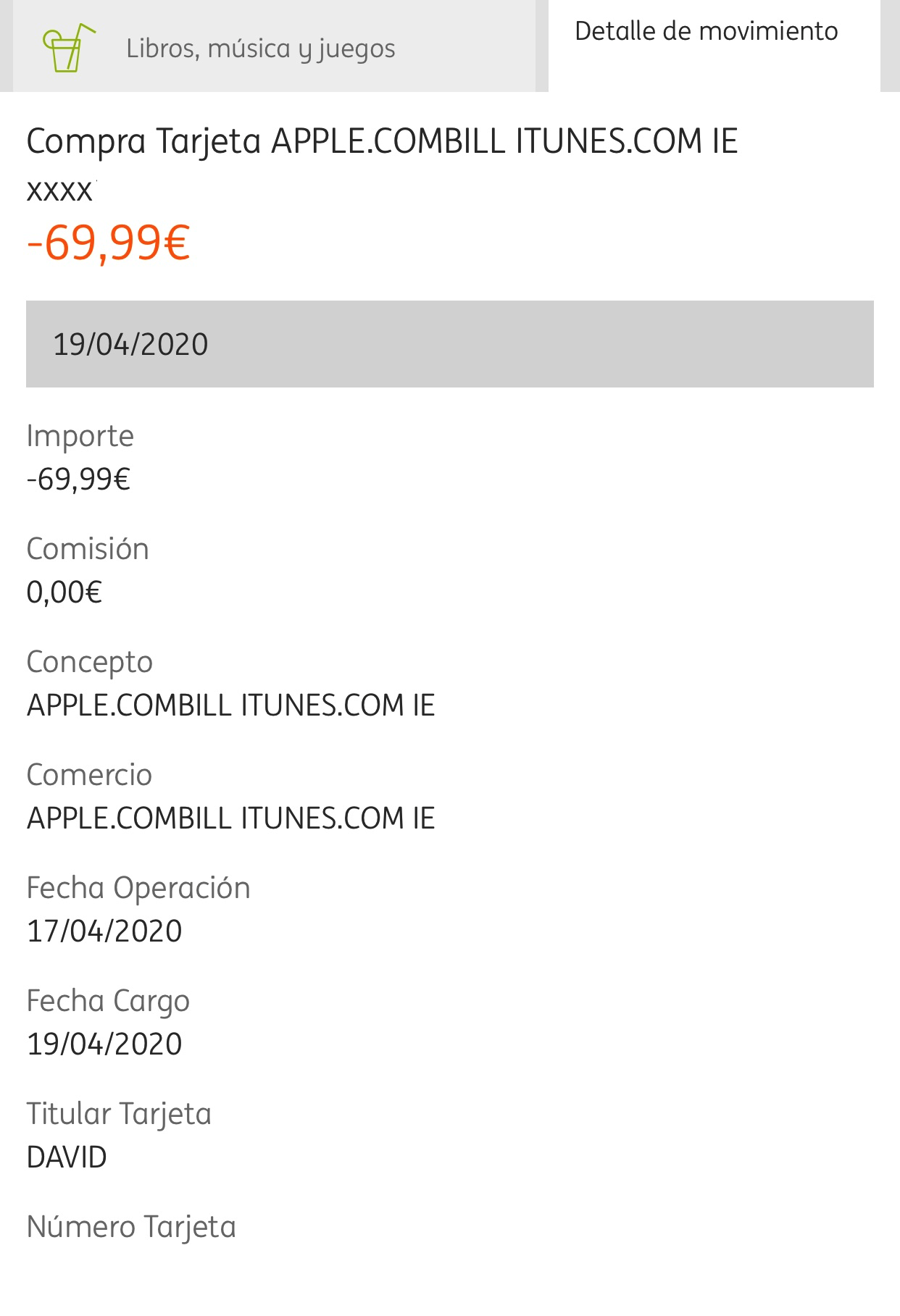Screen dimensions: 900x1316
Task: Select the Detalle de movimiento tab
Action: tap(707, 32)
